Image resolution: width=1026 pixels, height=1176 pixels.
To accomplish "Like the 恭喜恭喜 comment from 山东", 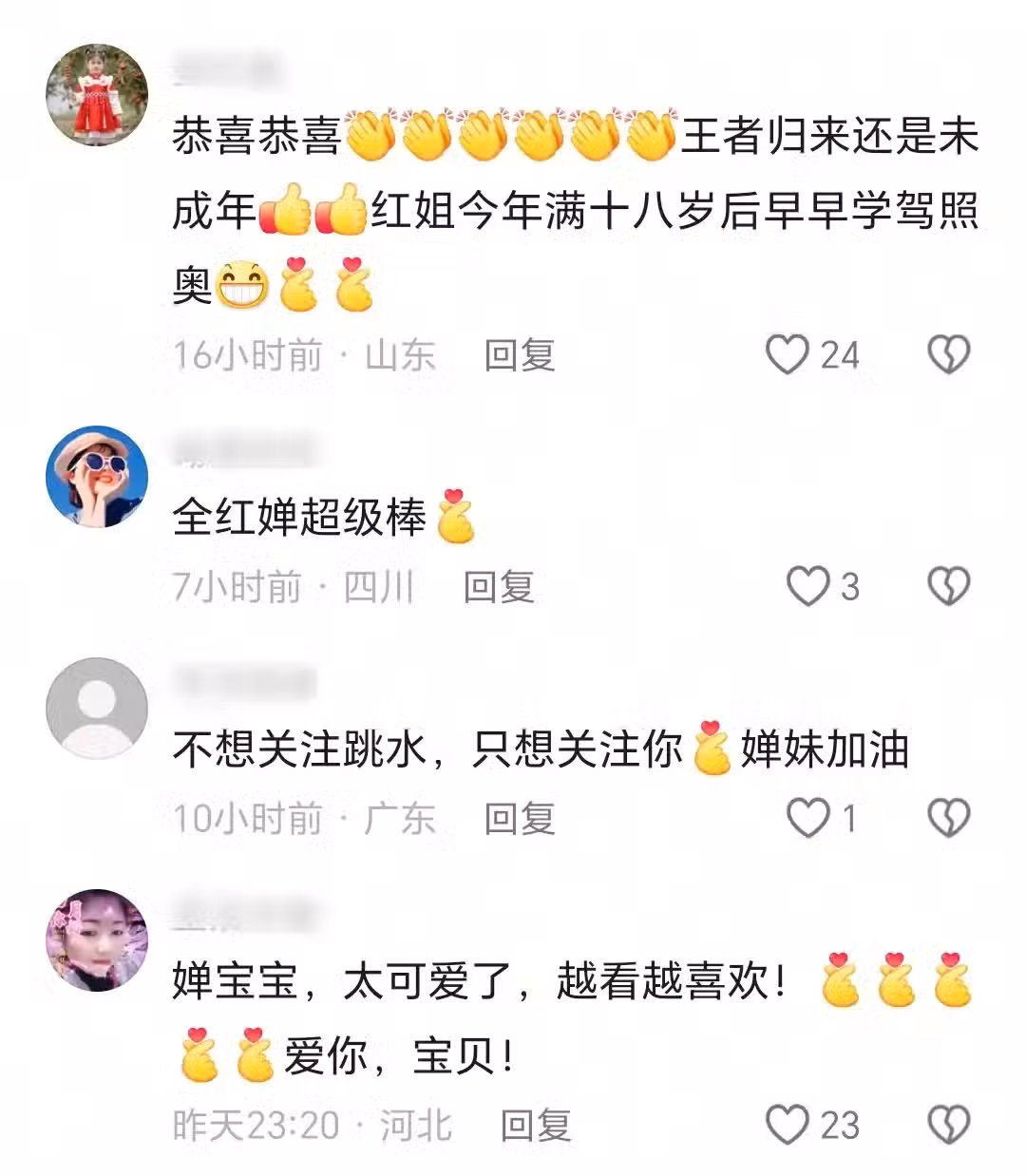I will 787,355.
